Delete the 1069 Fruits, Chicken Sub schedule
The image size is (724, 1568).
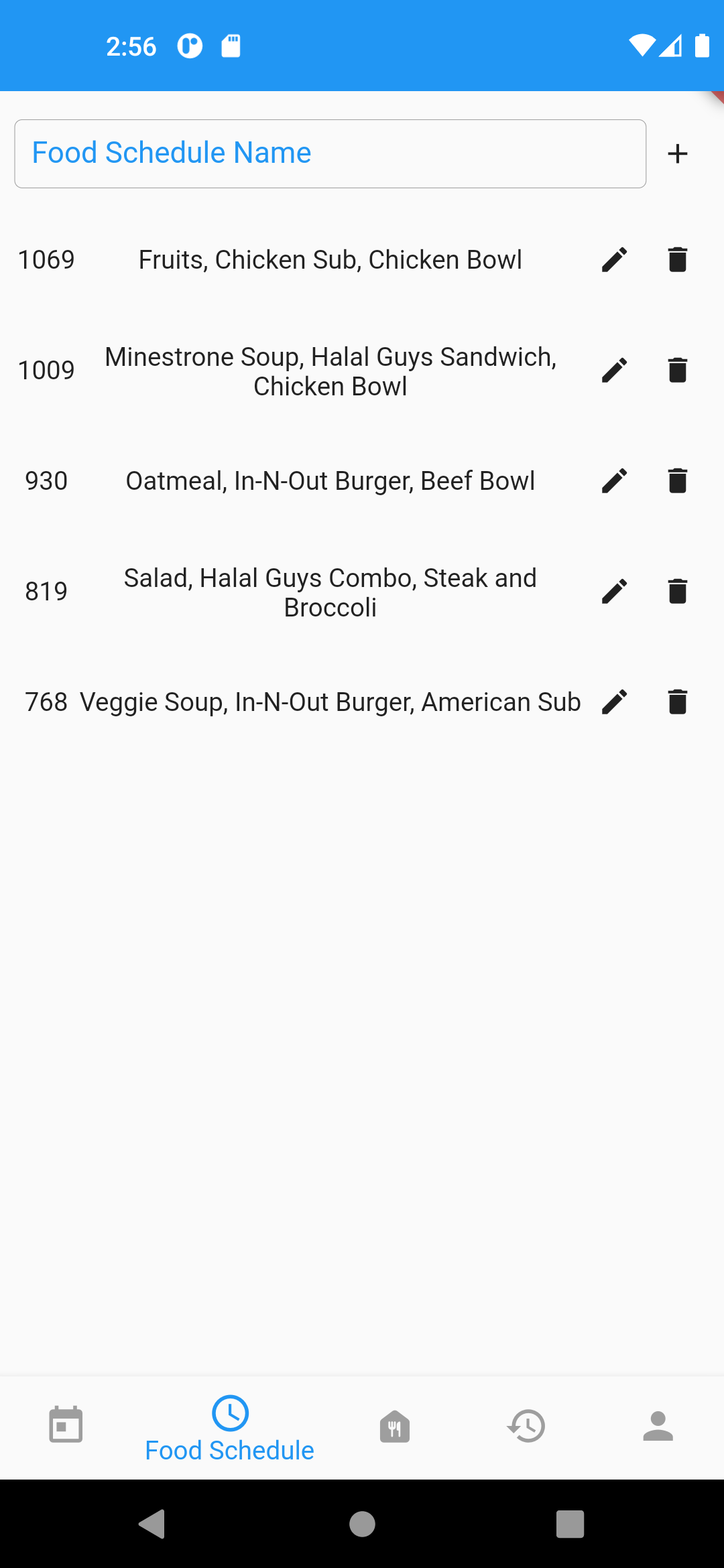point(678,259)
